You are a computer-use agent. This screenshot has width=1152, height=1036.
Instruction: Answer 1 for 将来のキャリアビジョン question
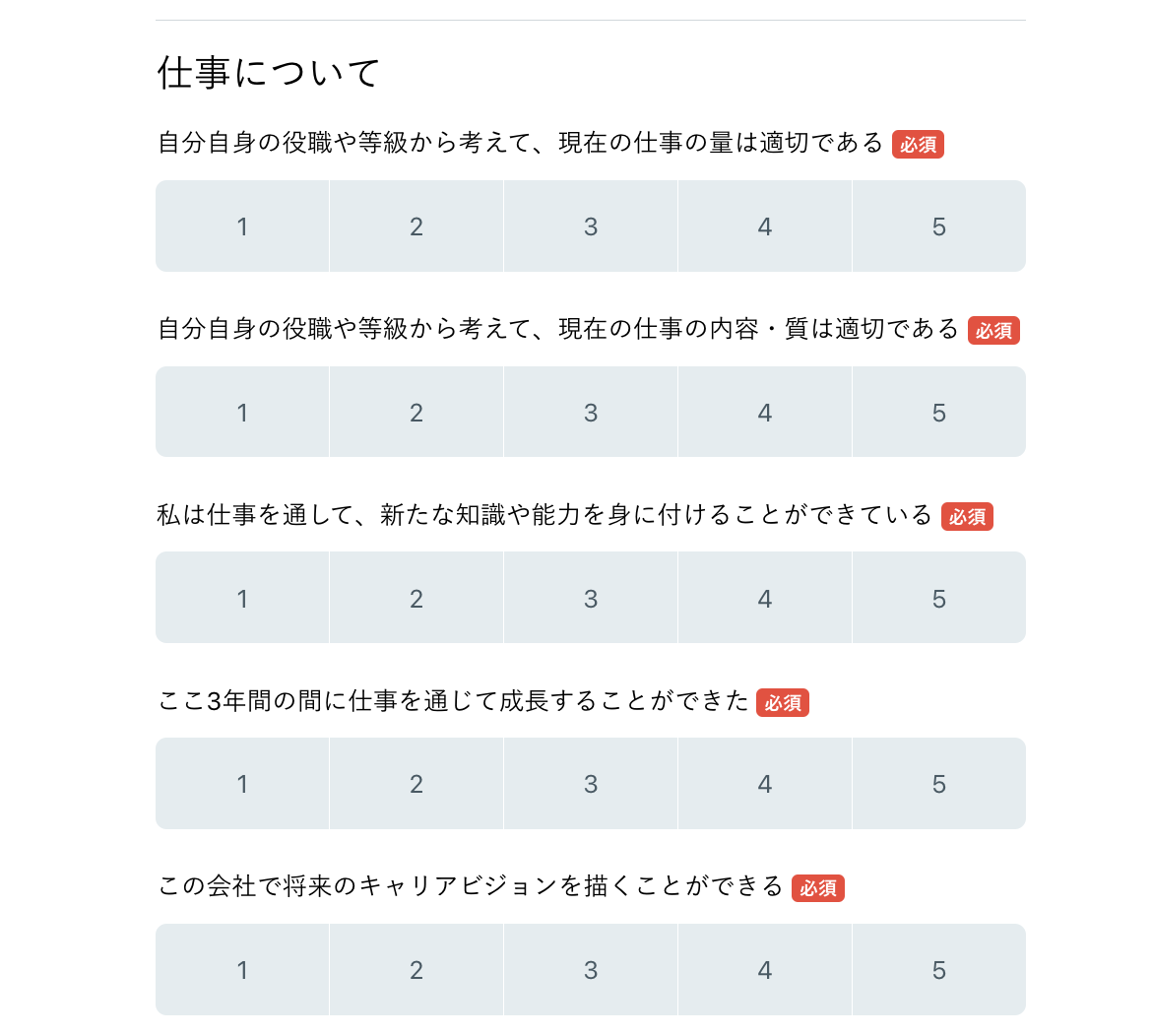(242, 970)
